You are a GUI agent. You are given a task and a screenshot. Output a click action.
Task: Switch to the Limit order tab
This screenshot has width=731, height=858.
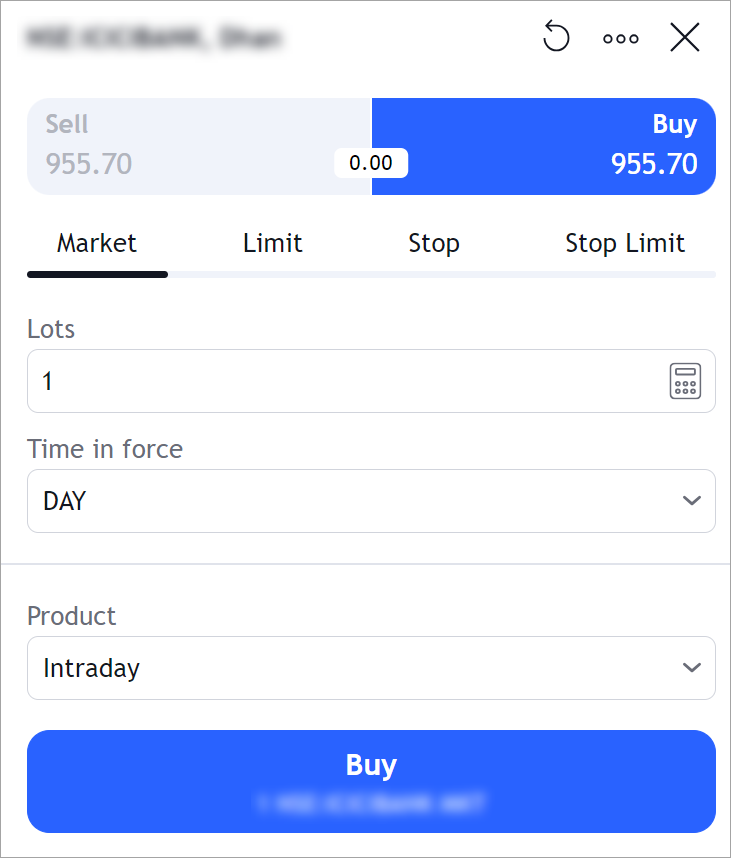coord(272,243)
